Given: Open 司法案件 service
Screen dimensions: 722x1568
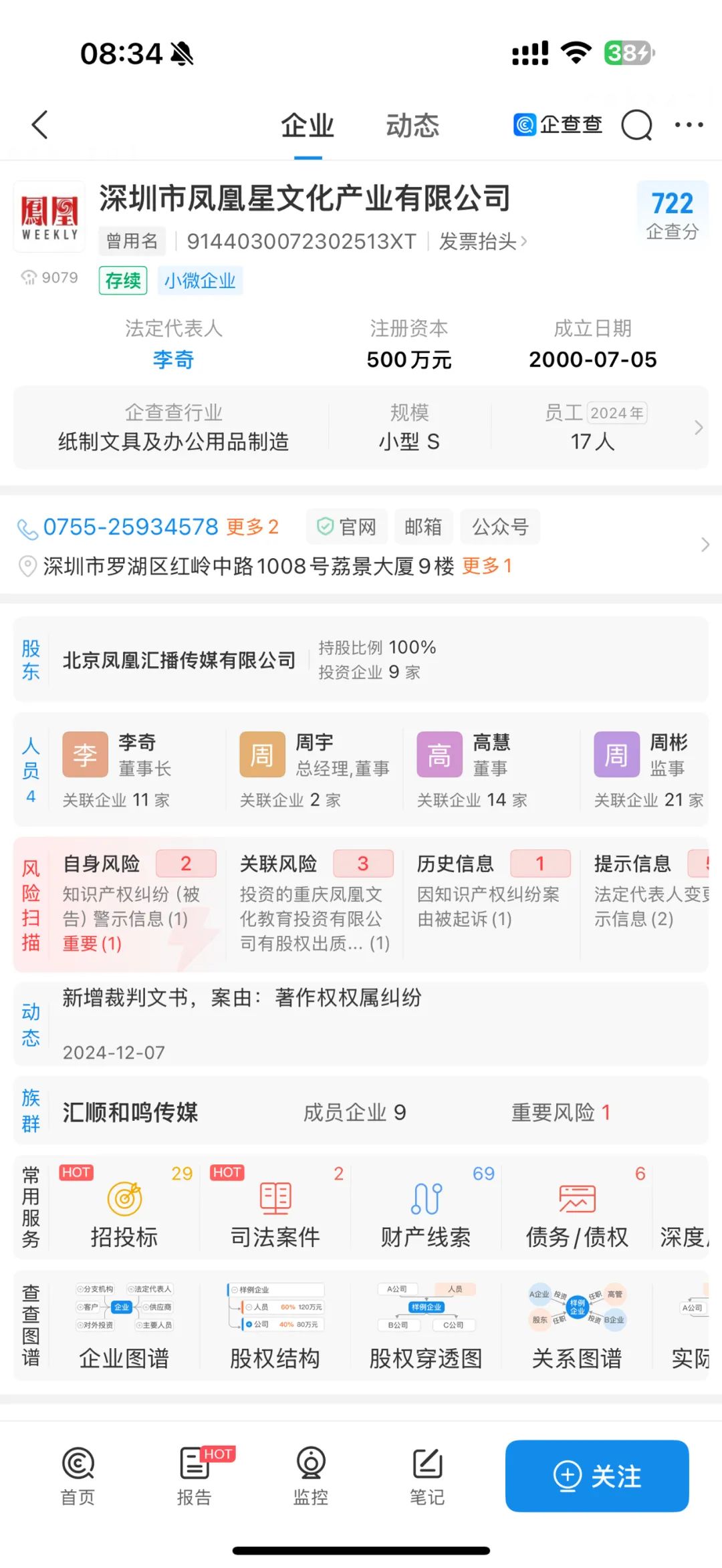Looking at the screenshot, I should click(x=275, y=1208).
